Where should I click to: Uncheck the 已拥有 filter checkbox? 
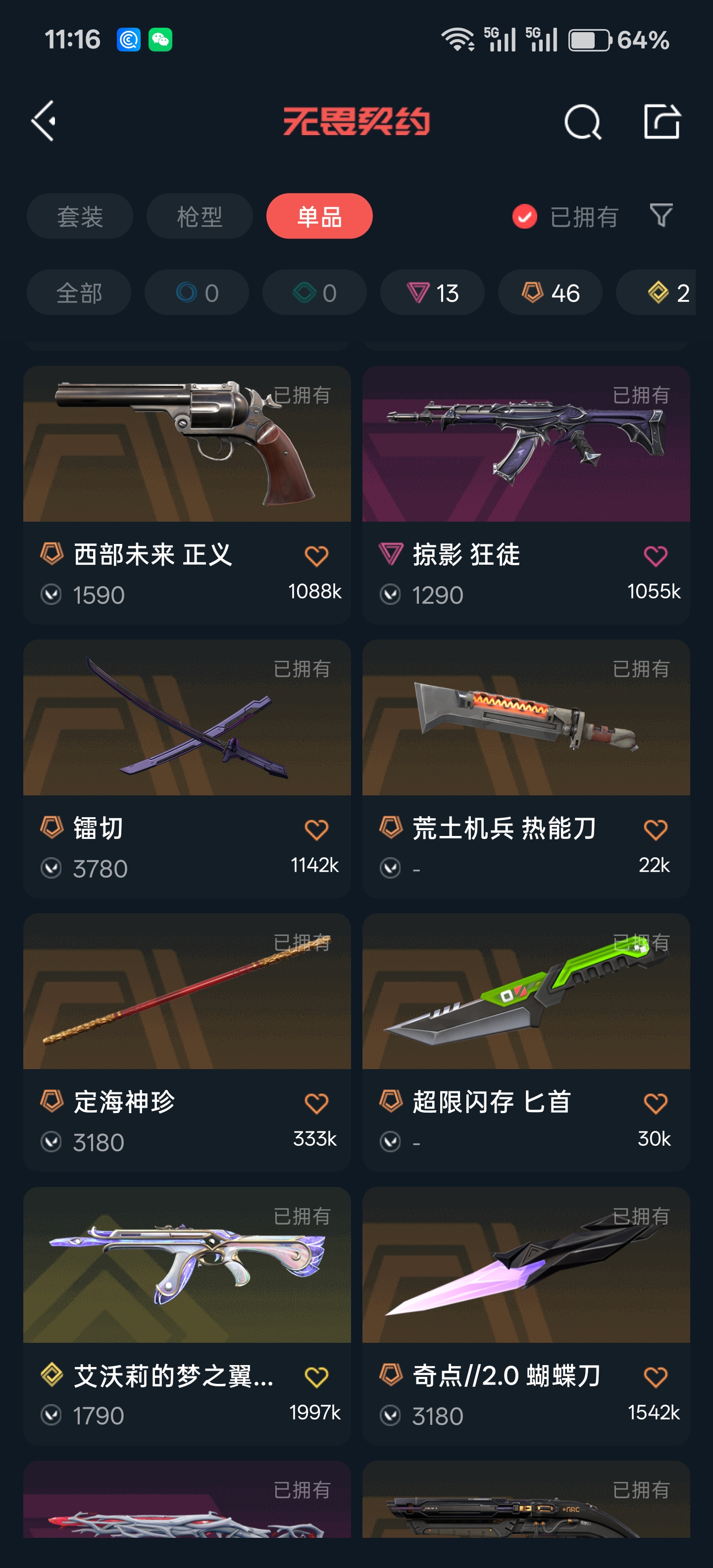524,217
